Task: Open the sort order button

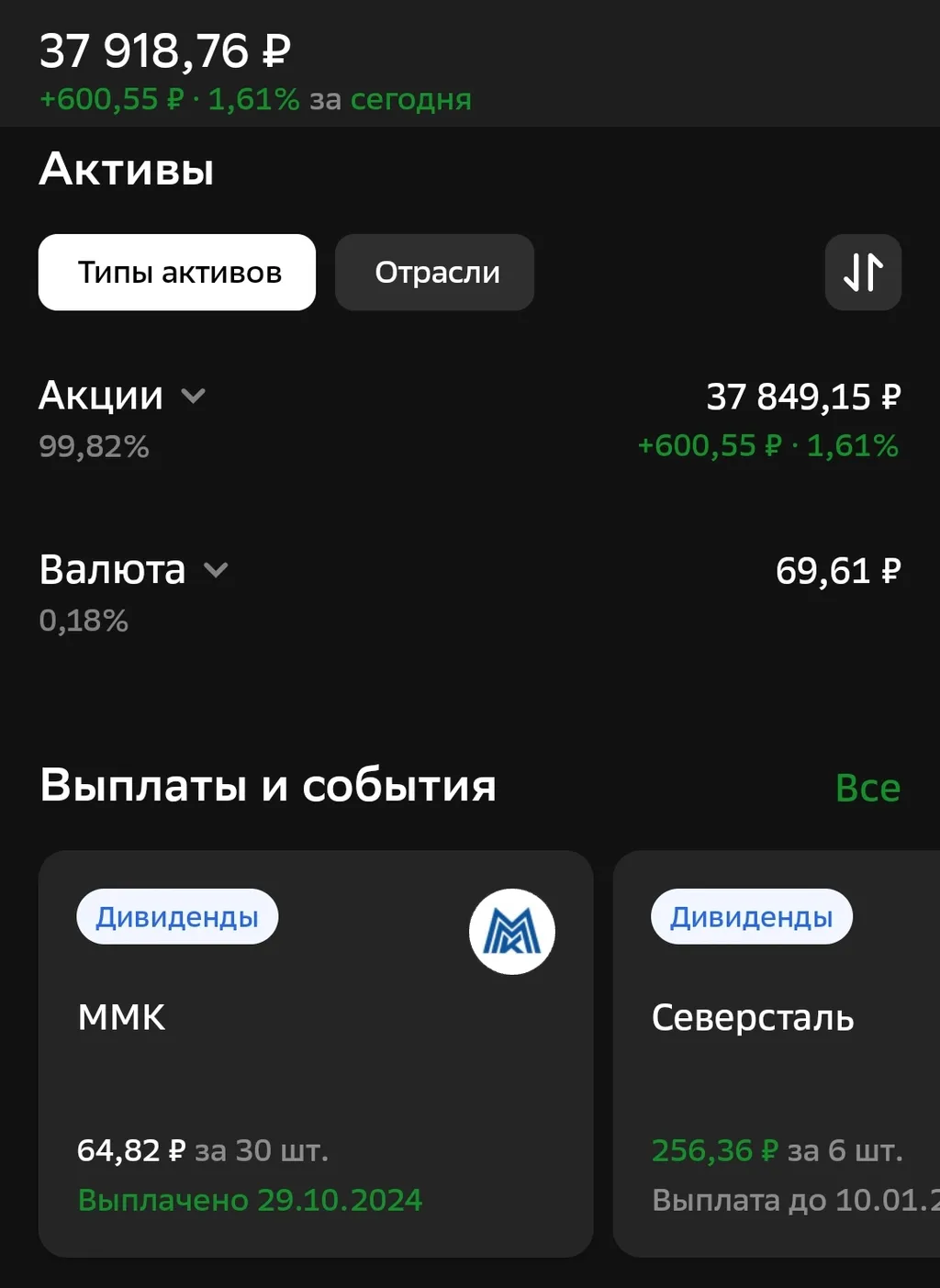Action: click(x=863, y=273)
